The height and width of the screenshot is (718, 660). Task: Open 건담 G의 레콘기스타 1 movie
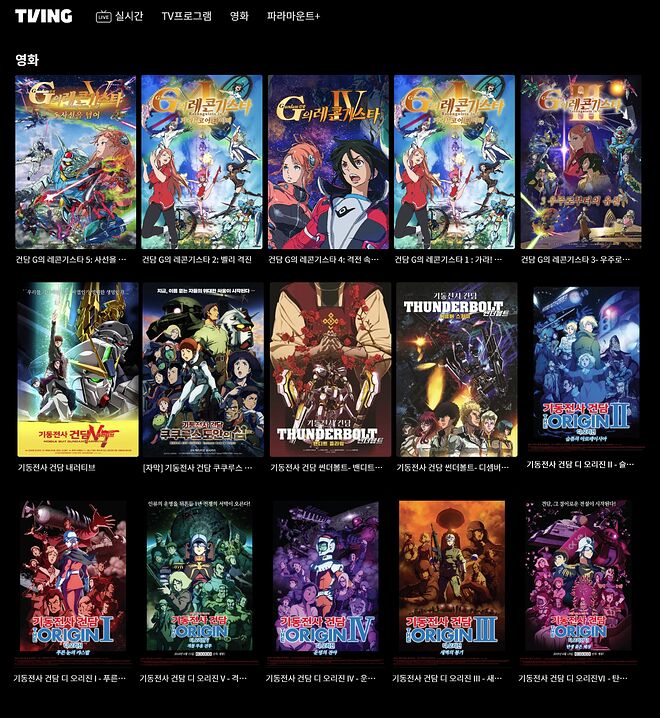[454, 162]
